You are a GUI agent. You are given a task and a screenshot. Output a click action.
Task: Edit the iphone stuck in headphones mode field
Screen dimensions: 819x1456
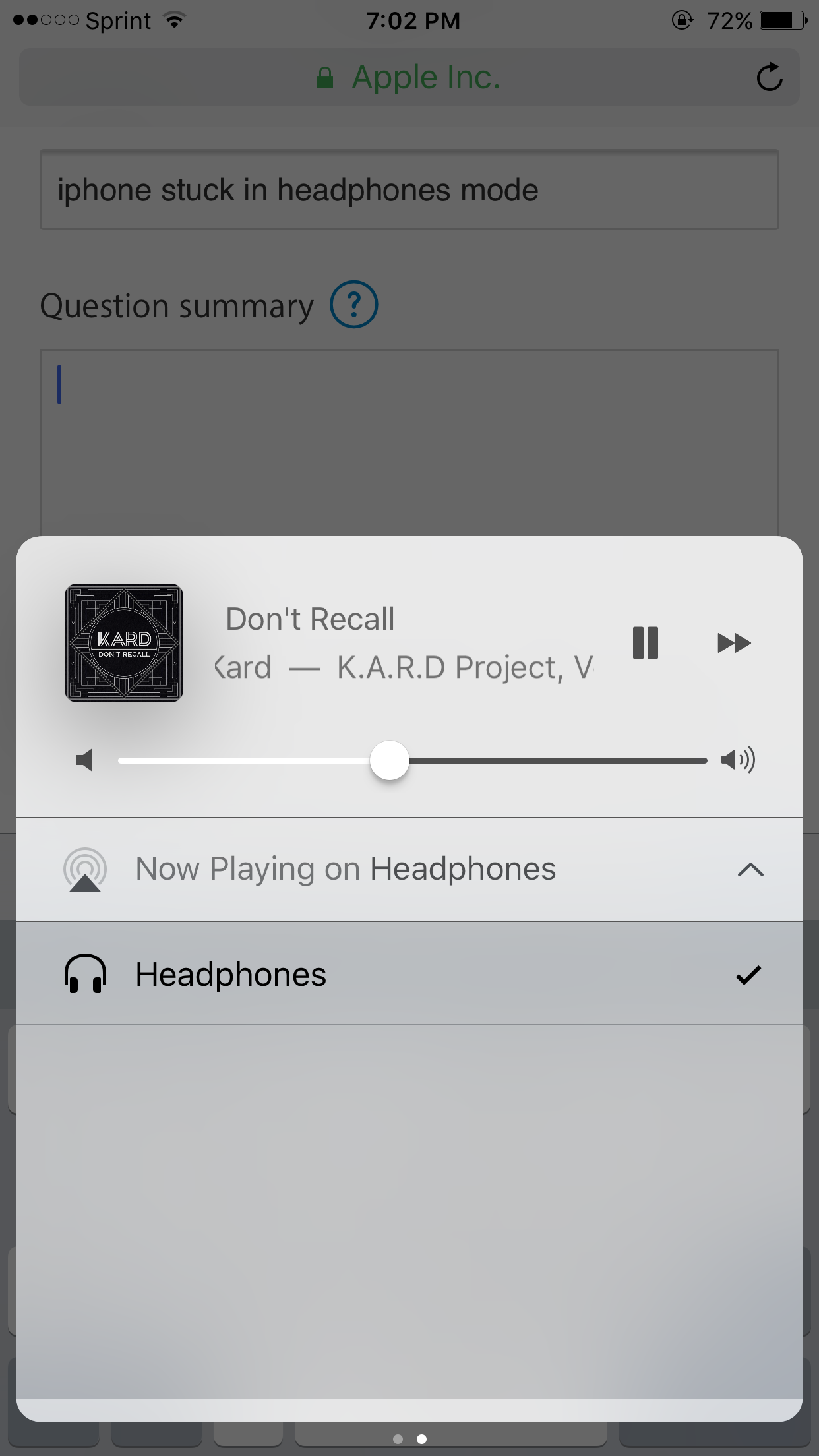(409, 190)
